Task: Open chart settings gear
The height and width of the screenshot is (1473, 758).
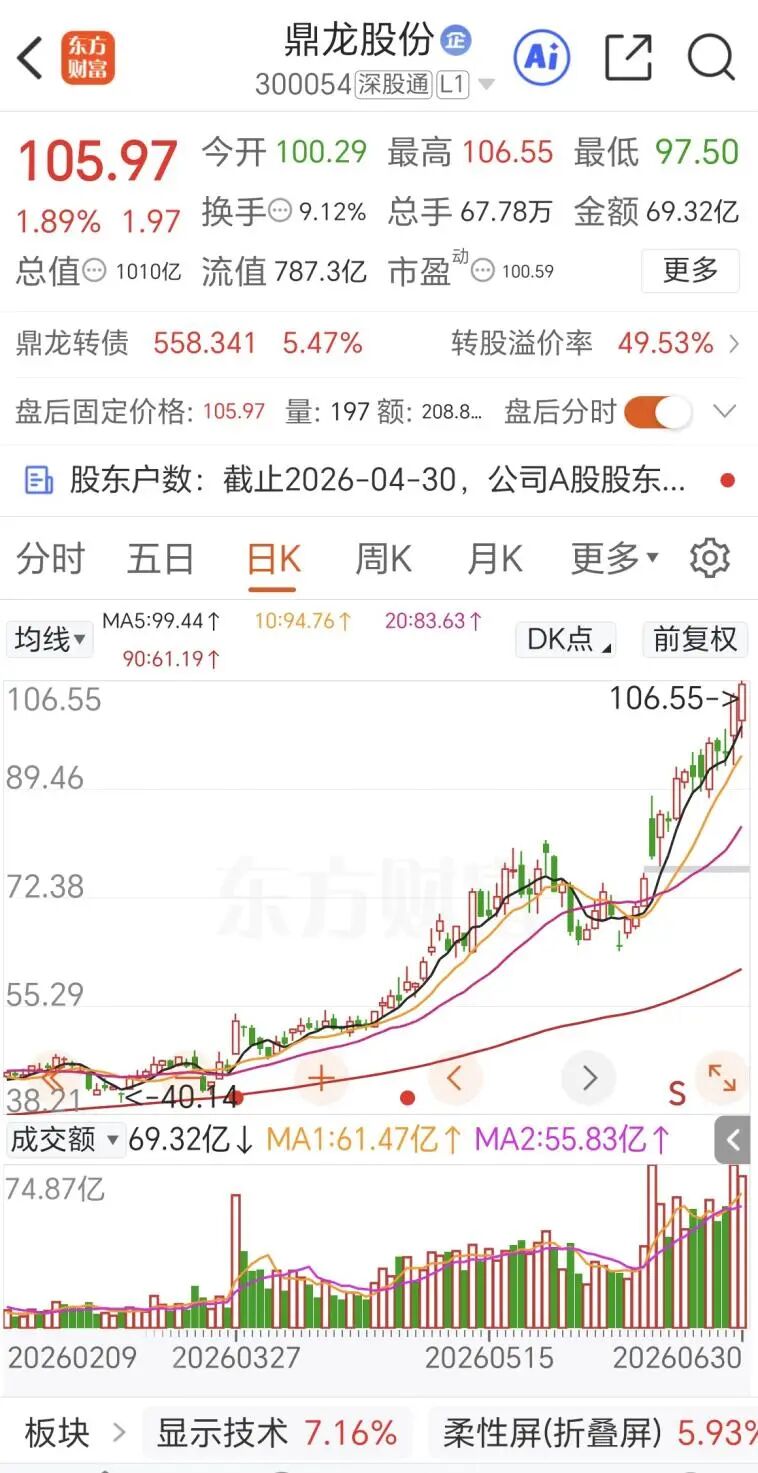Action: pyautogui.click(x=710, y=558)
